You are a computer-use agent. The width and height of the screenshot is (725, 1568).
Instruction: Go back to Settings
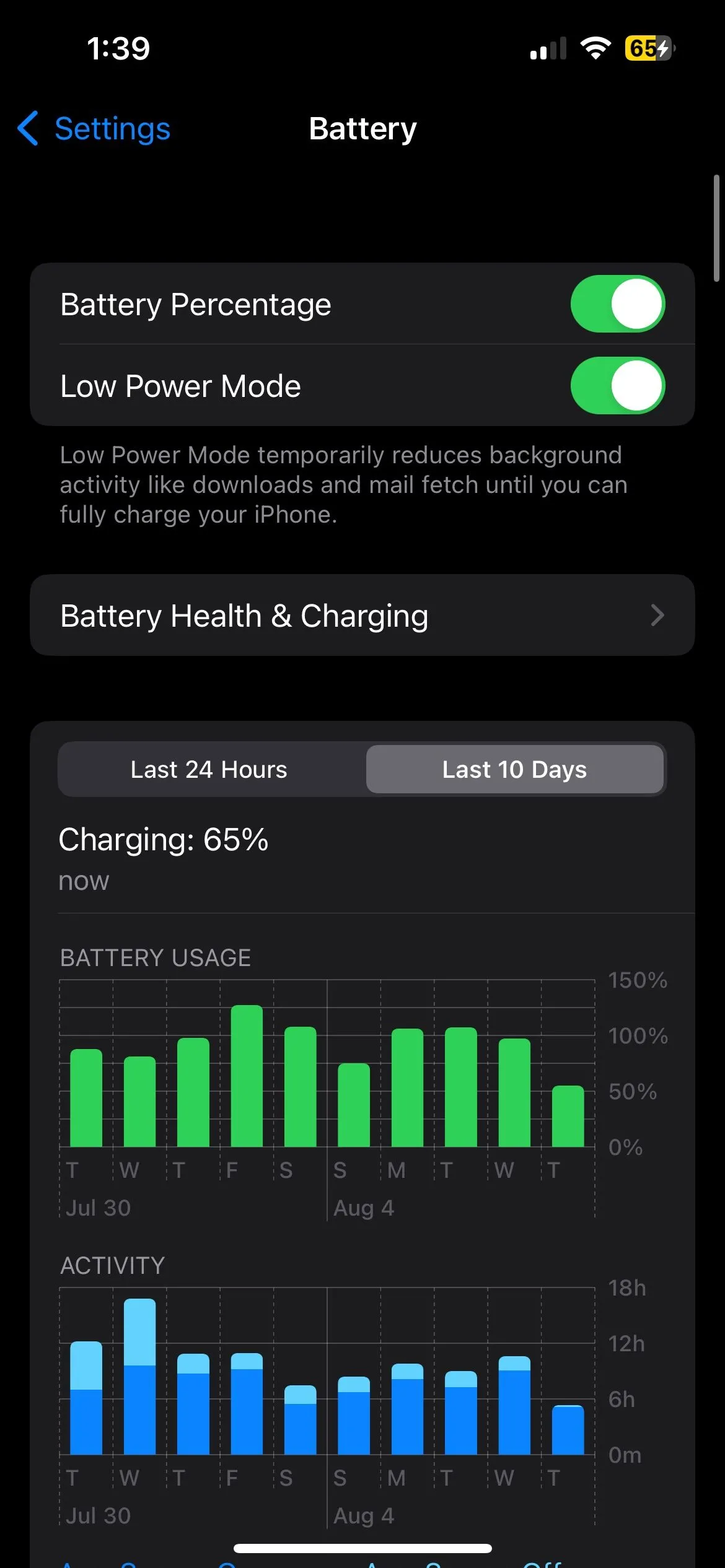(93, 129)
